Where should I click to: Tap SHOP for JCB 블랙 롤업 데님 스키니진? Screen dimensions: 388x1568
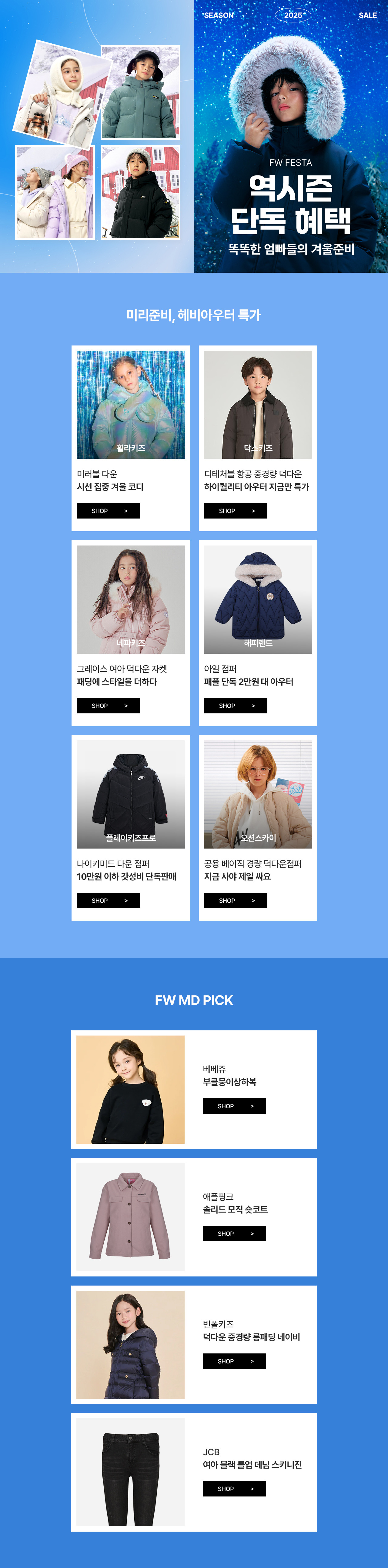[234, 1489]
